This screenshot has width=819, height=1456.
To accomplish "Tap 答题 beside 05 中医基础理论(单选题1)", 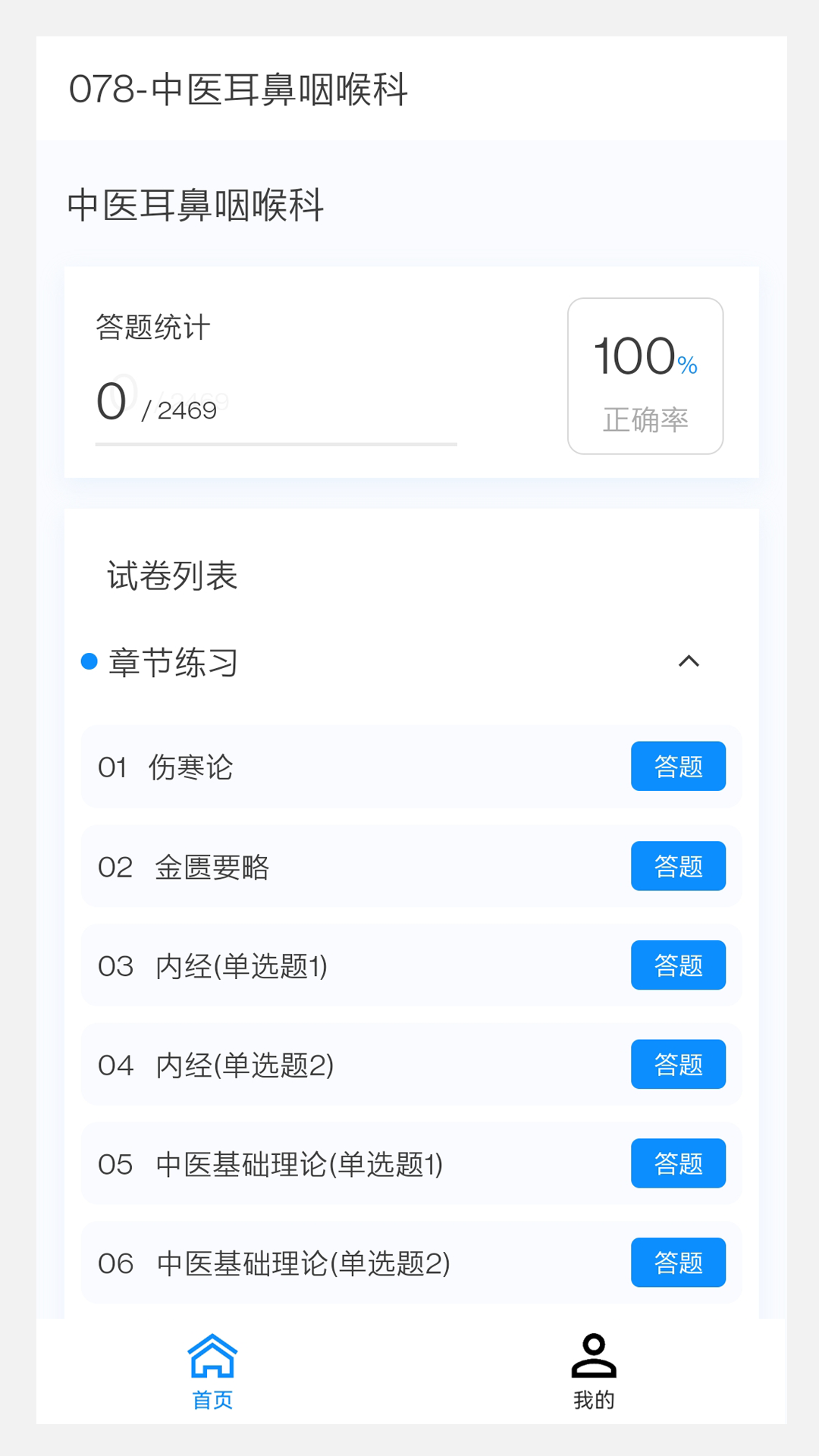I will 678,1163.
